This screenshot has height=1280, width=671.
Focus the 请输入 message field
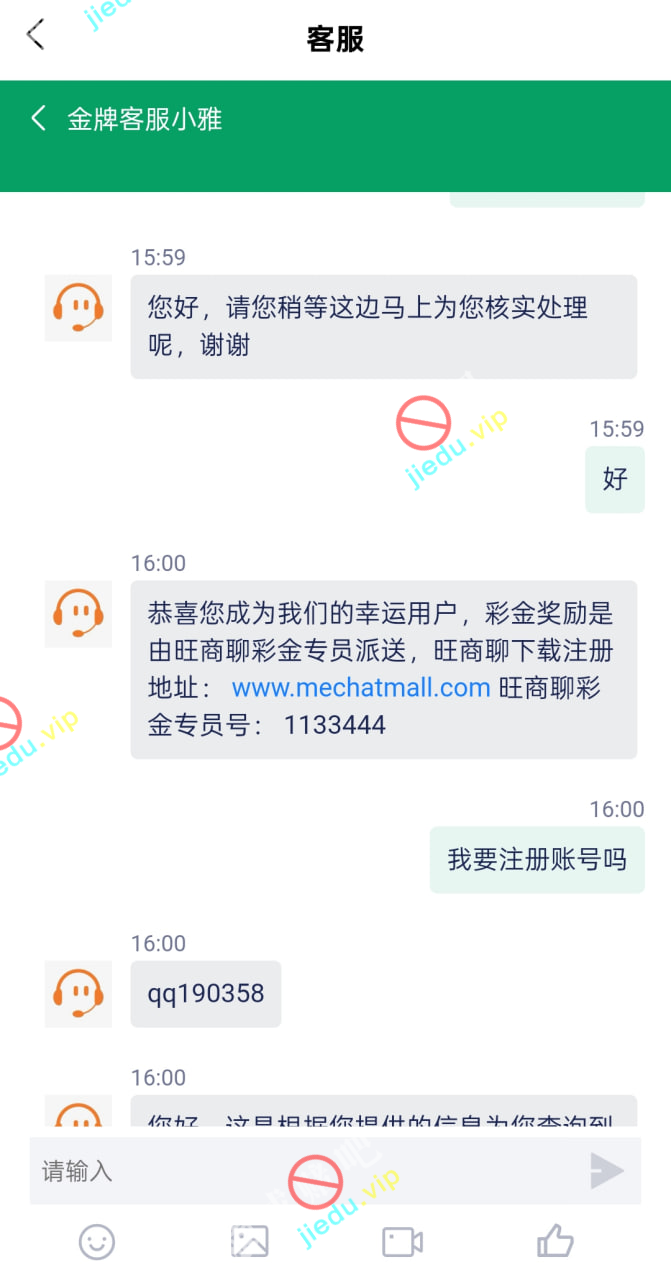tap(300, 1171)
